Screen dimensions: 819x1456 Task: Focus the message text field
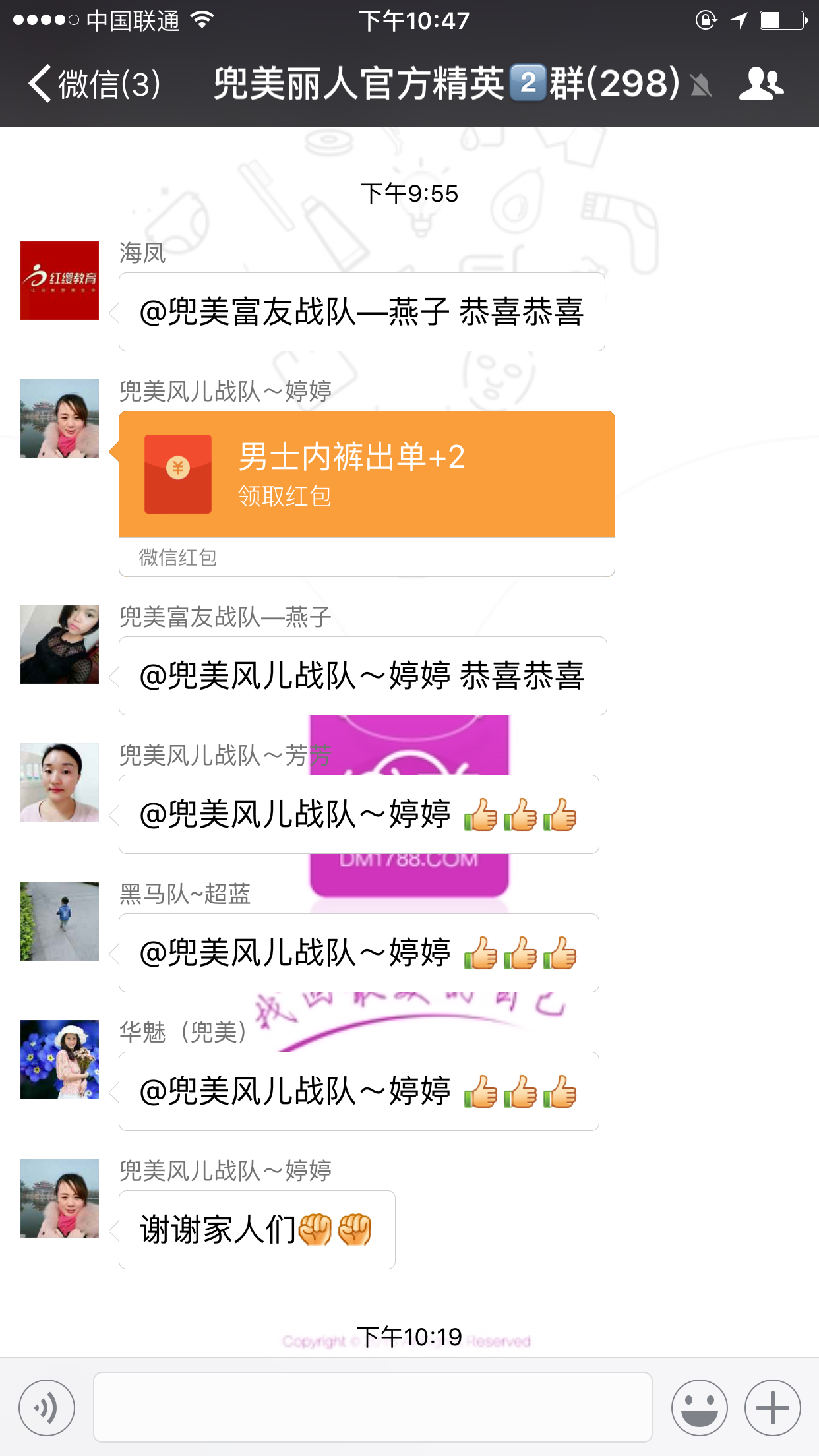373,1408
